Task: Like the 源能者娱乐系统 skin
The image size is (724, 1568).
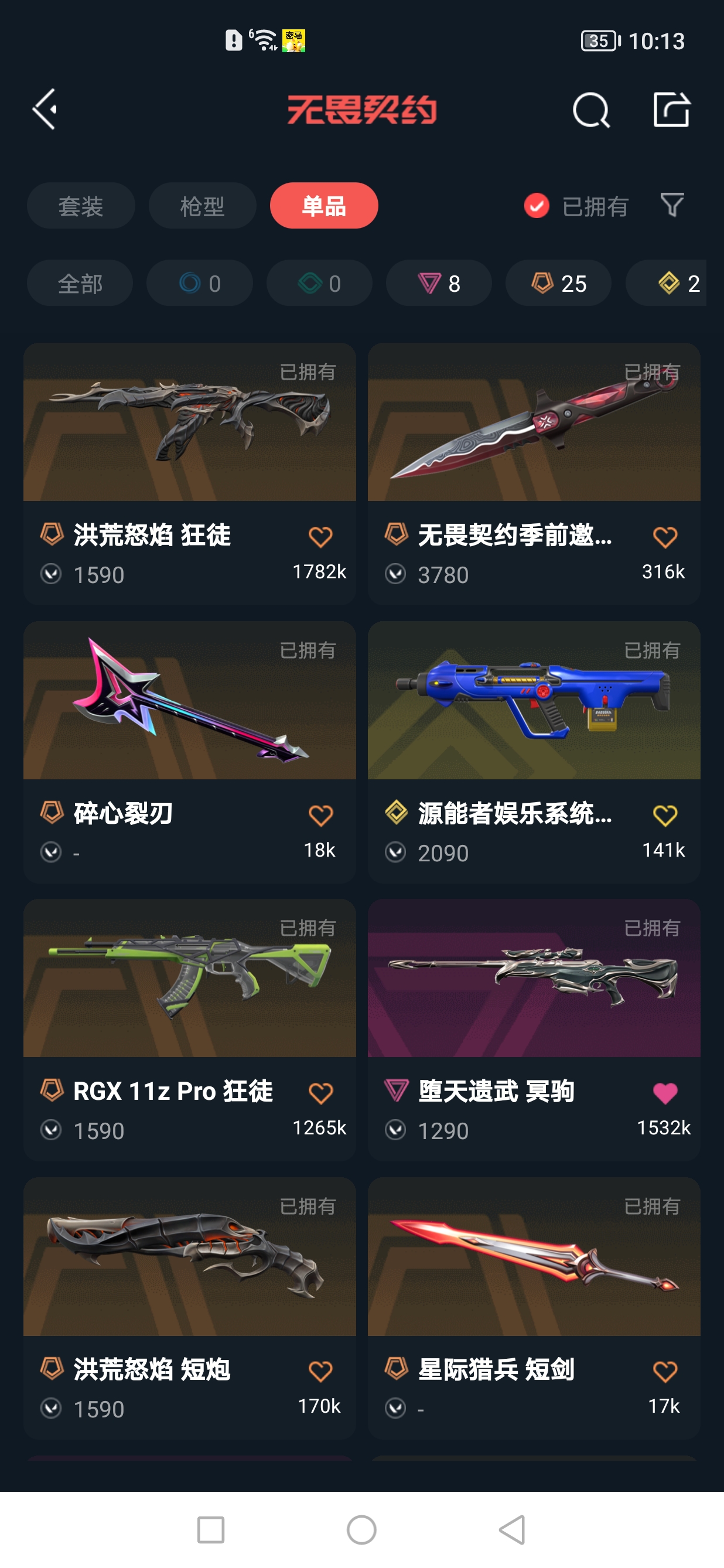Action: tap(664, 816)
